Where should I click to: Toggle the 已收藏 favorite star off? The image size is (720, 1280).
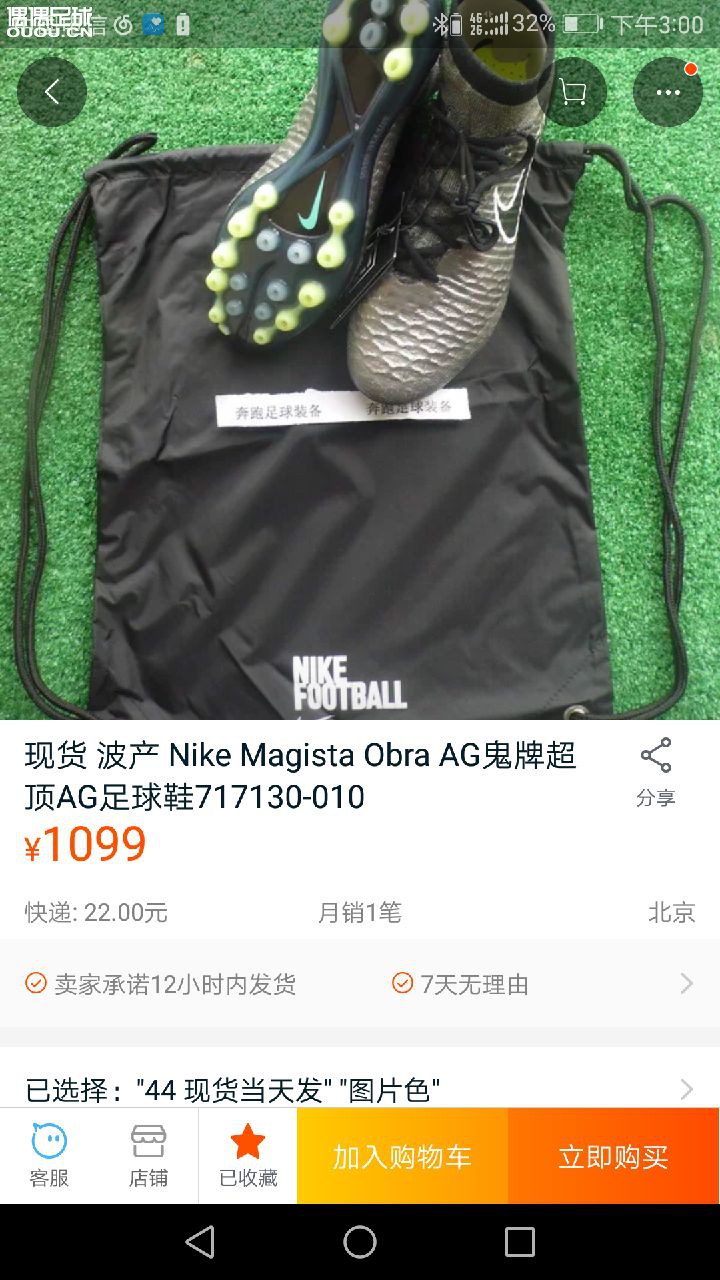pyautogui.click(x=247, y=1155)
